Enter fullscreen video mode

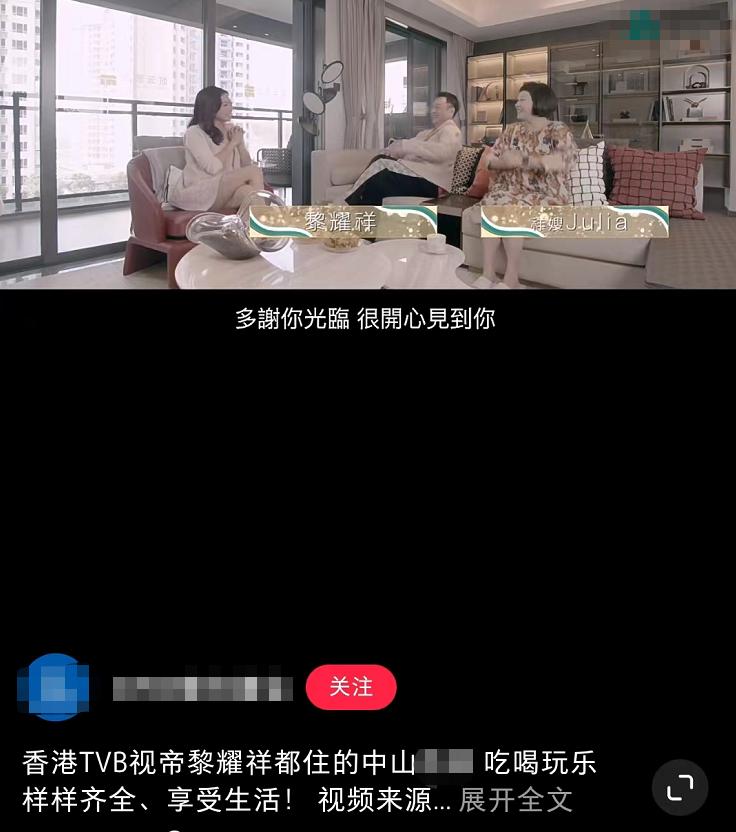[680, 787]
